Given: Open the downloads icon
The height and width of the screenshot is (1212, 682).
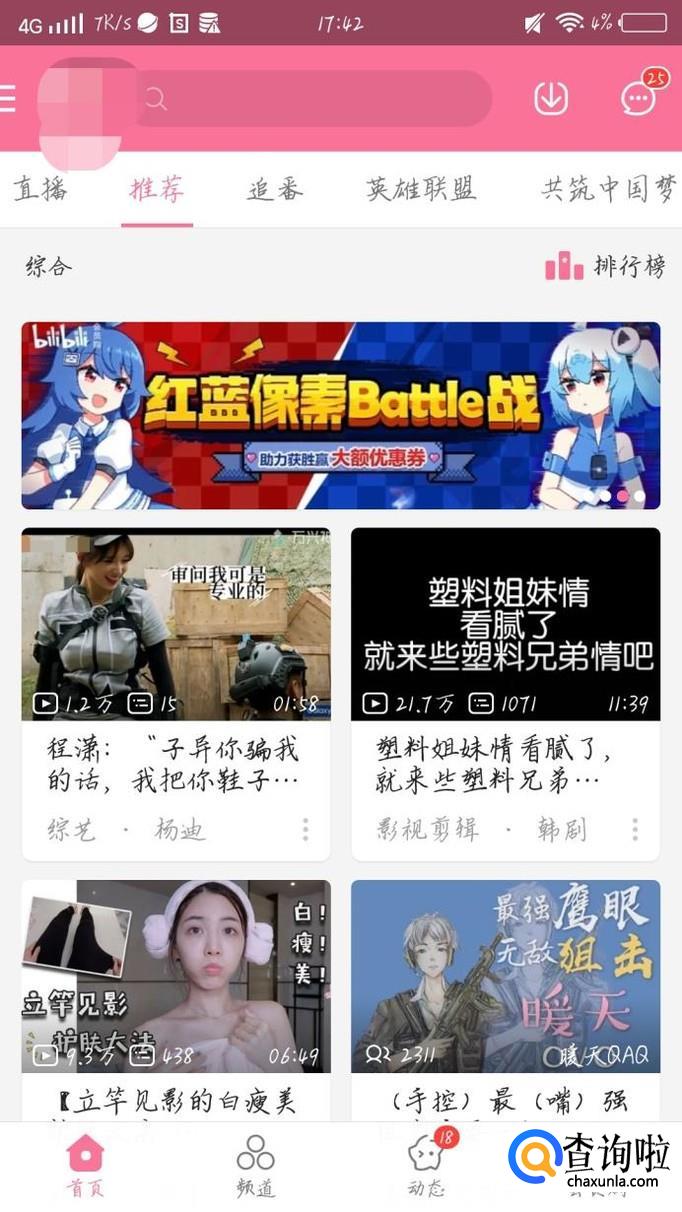Looking at the screenshot, I should [x=551, y=98].
